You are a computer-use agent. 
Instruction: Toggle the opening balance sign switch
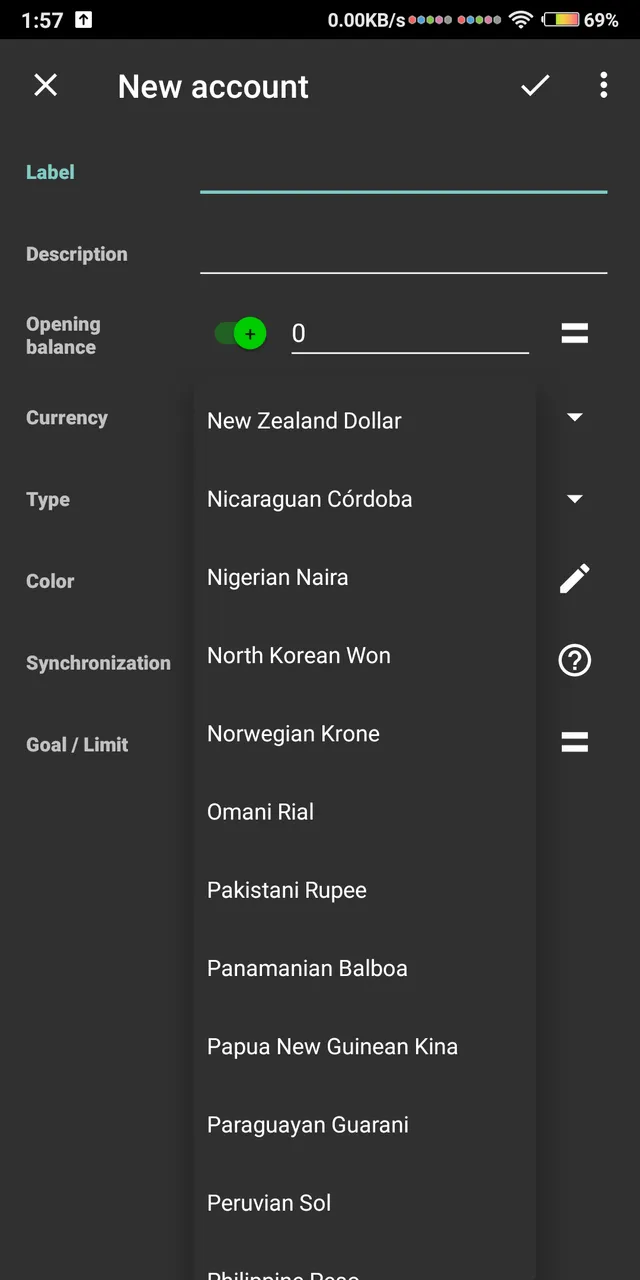coord(241,334)
